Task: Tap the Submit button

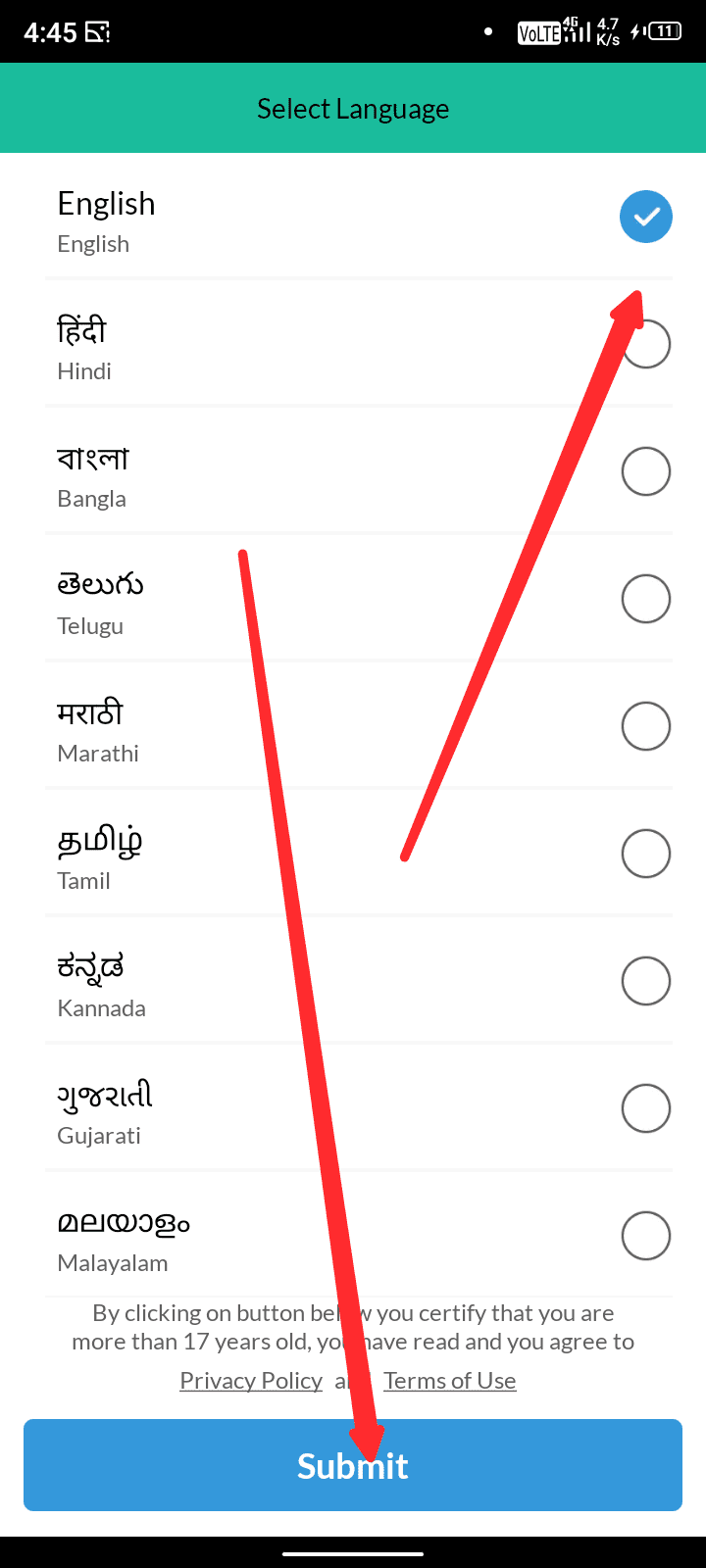Action: (353, 1465)
